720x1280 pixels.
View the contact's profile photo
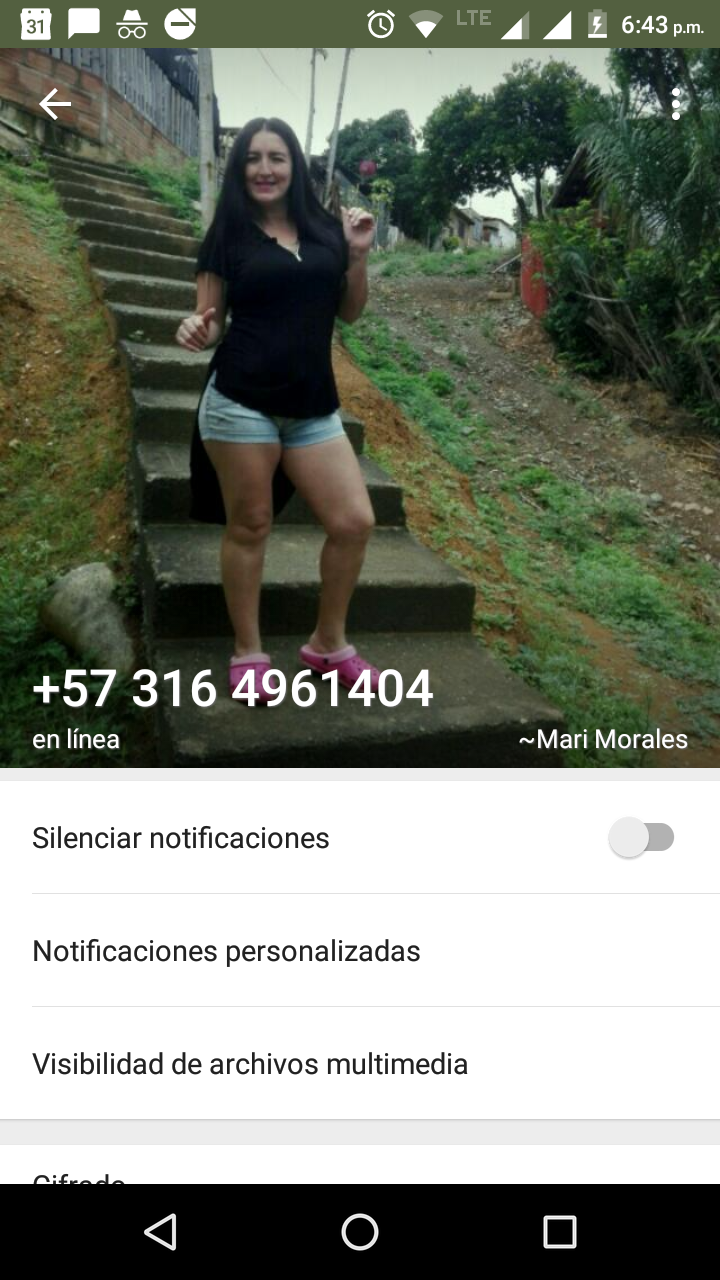(360, 400)
